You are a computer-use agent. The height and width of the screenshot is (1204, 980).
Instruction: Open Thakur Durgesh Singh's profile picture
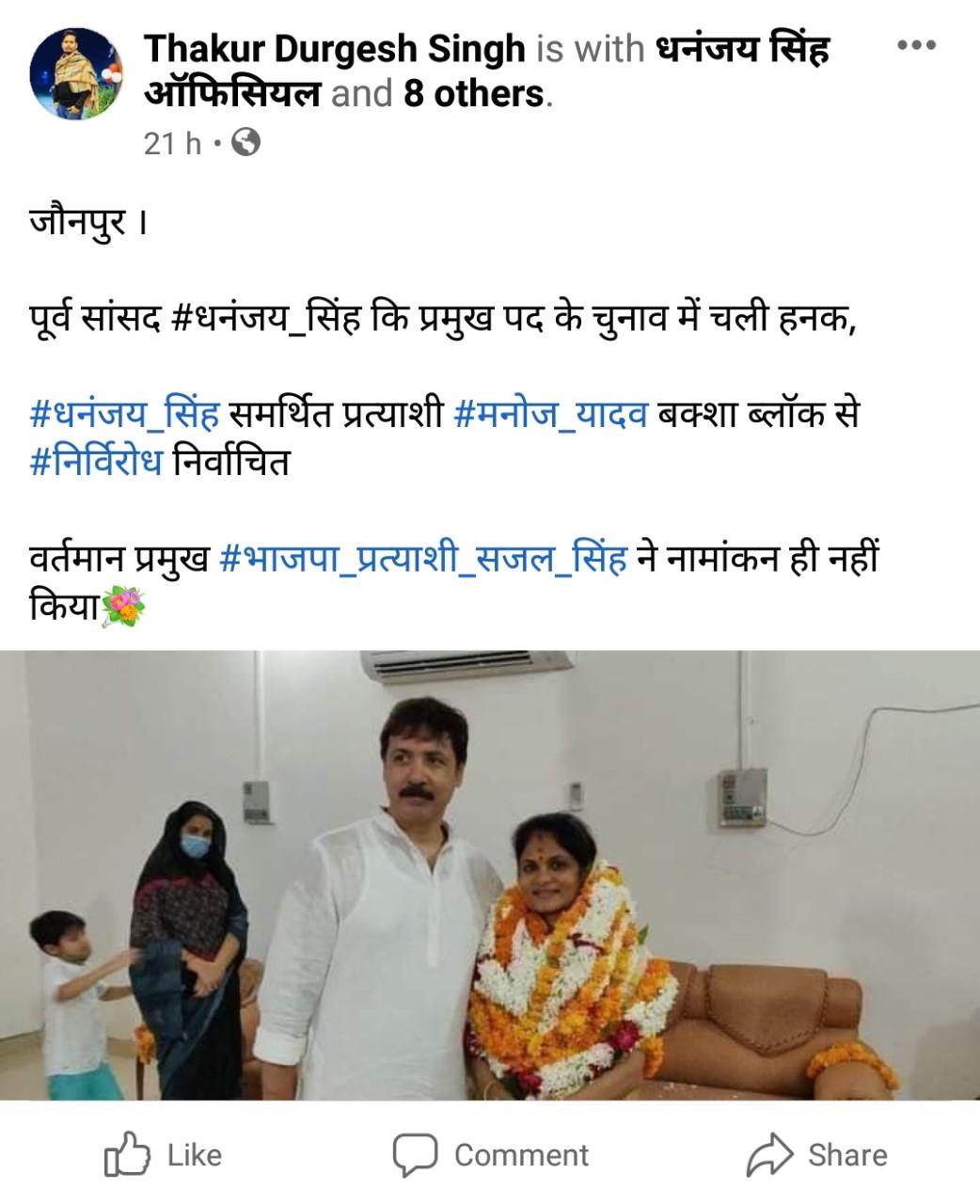coord(76,73)
